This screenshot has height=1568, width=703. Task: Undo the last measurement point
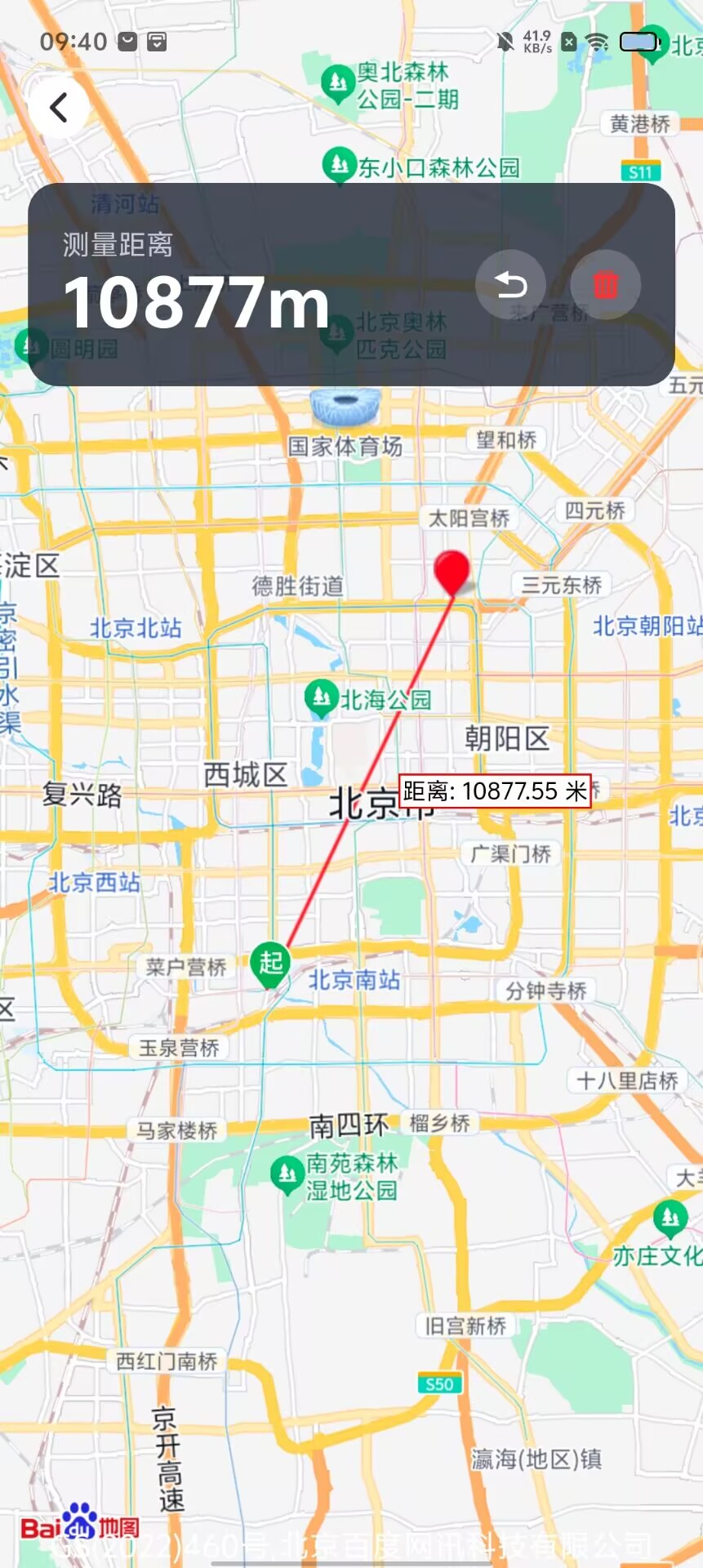(x=511, y=285)
